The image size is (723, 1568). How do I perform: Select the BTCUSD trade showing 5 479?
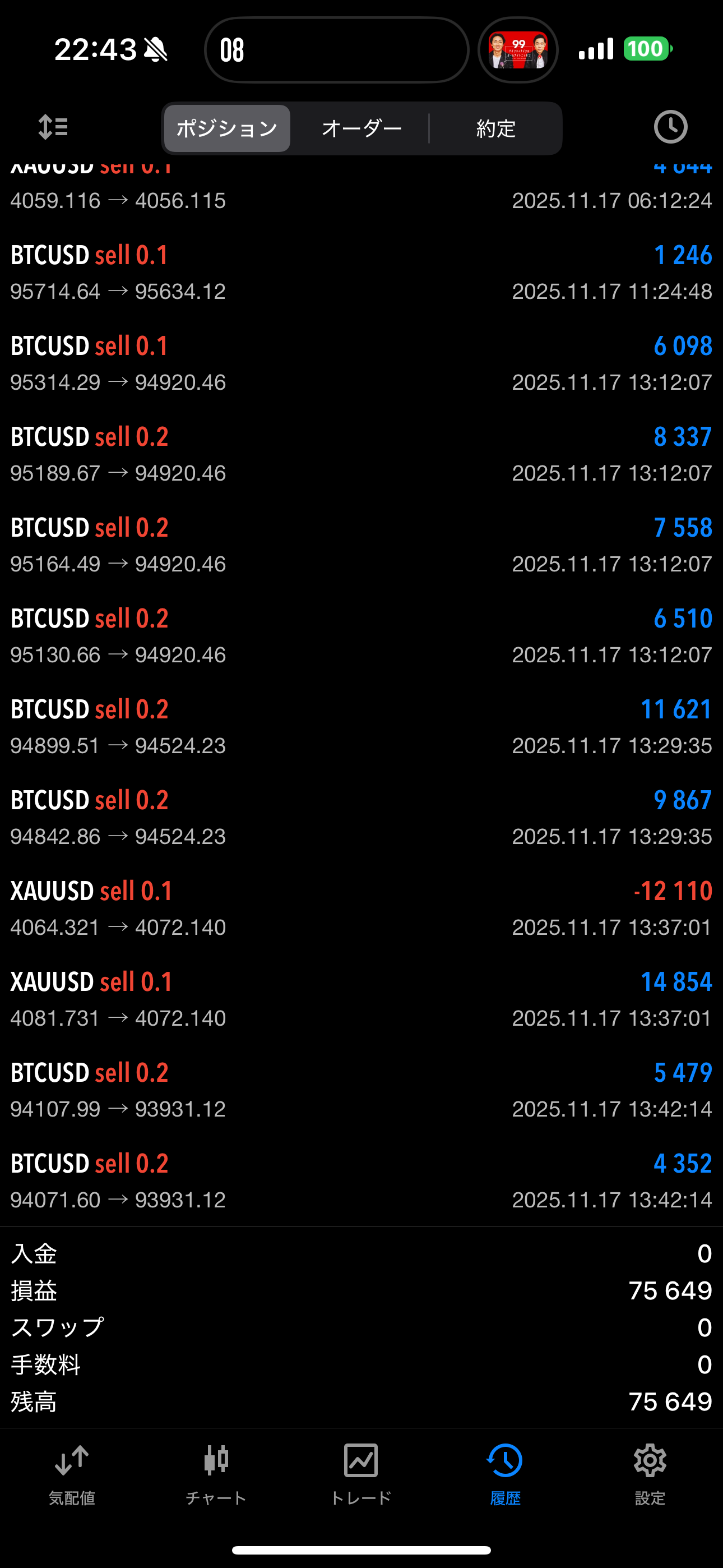[x=361, y=1090]
